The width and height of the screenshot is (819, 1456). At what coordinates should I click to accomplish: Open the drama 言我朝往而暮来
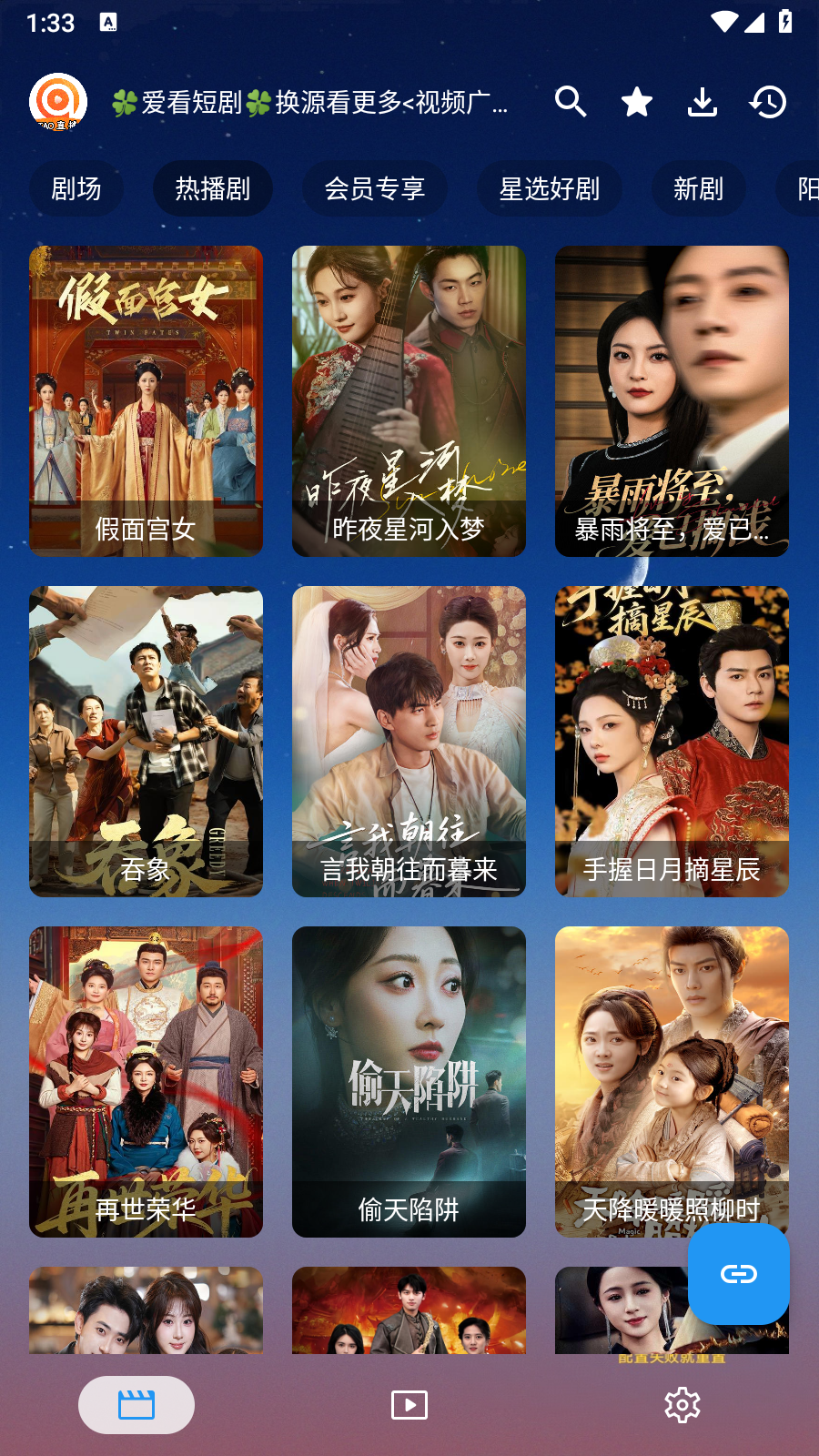click(x=409, y=741)
